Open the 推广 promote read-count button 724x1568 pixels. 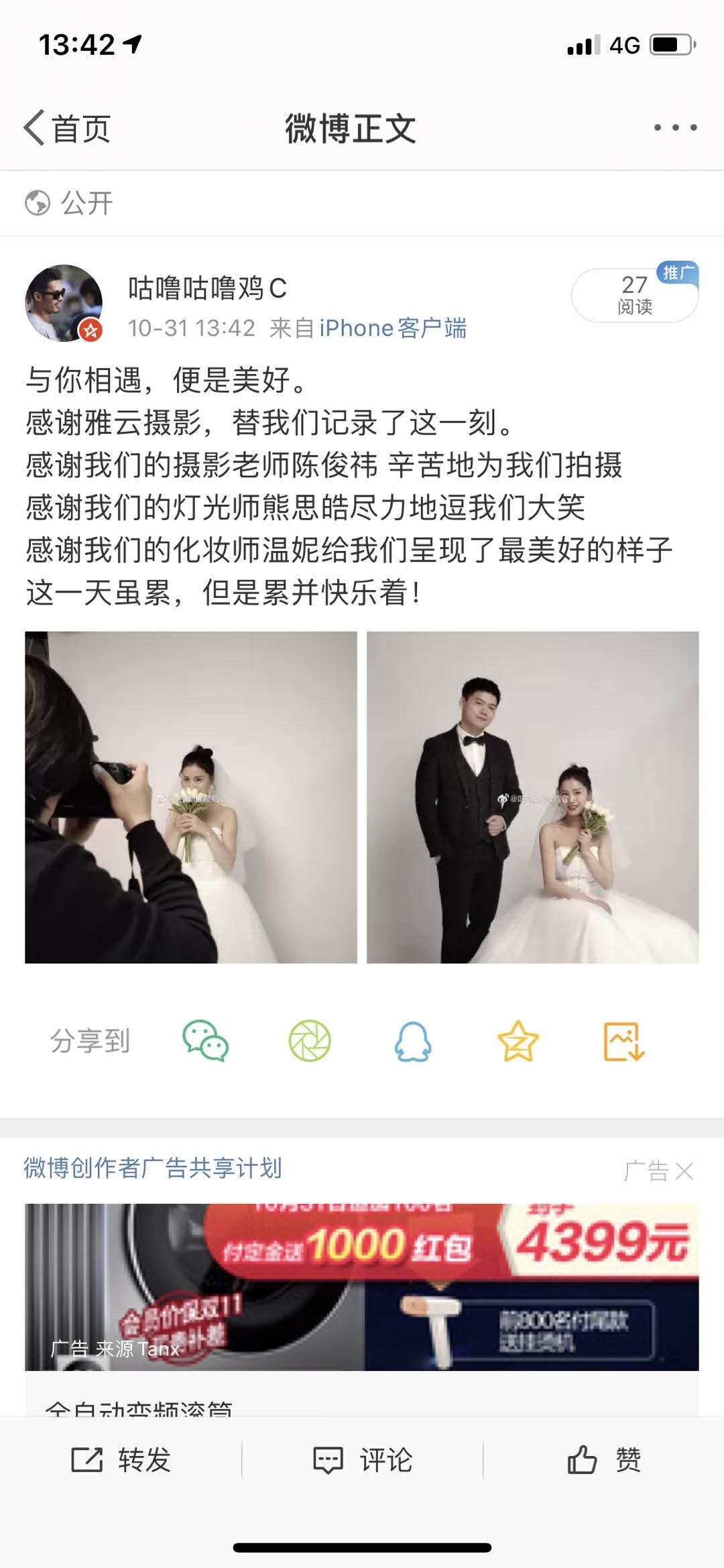click(634, 295)
